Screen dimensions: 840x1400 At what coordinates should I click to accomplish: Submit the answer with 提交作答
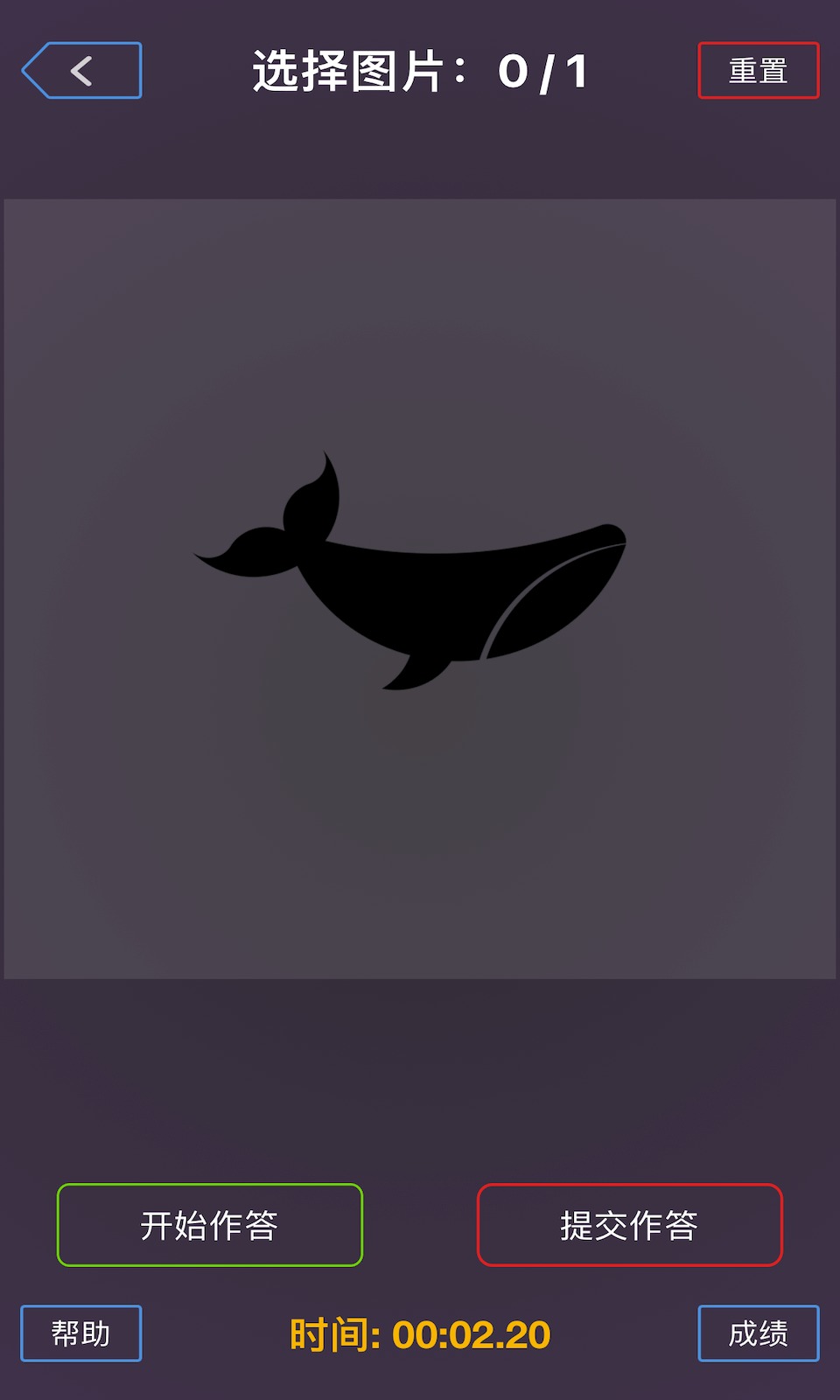629,1225
